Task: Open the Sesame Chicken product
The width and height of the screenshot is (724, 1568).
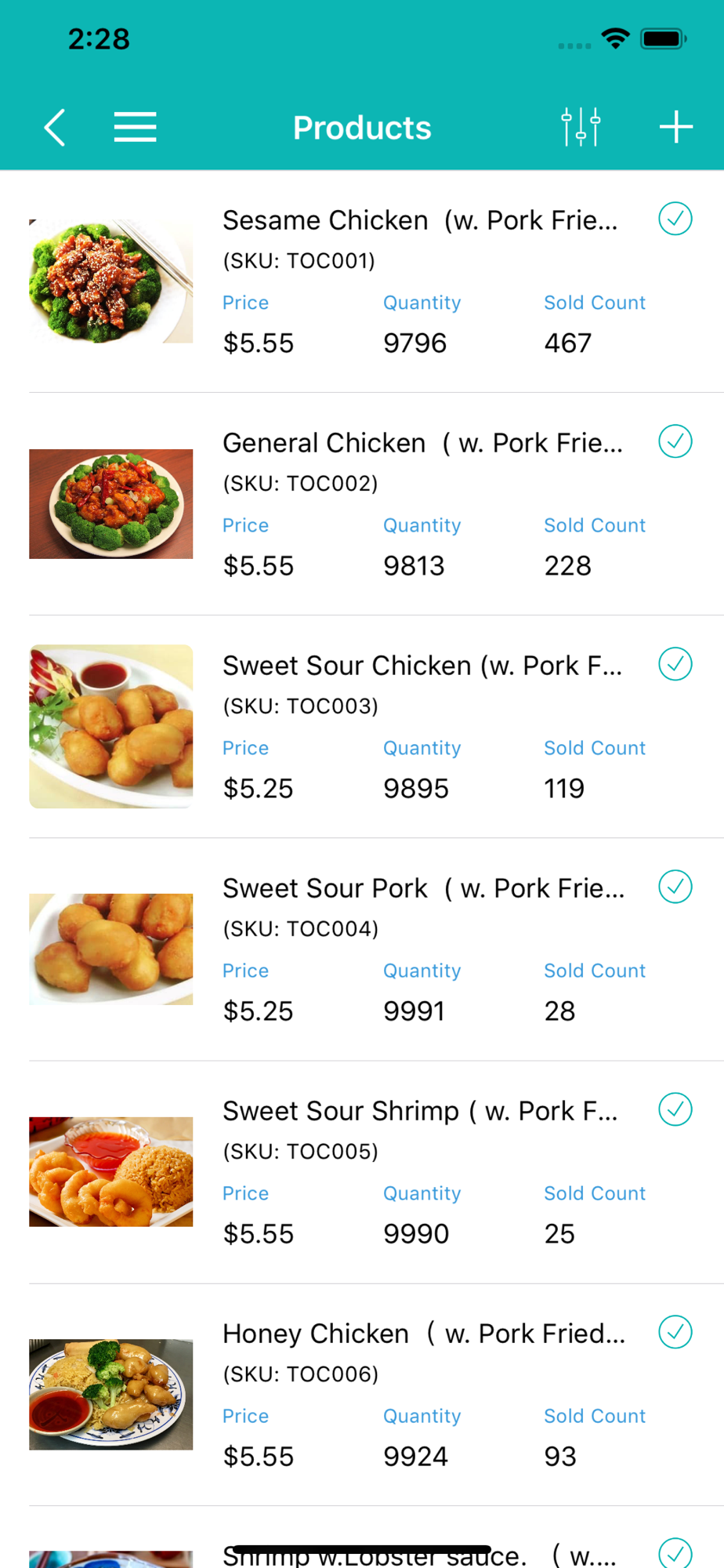Action: (376, 281)
